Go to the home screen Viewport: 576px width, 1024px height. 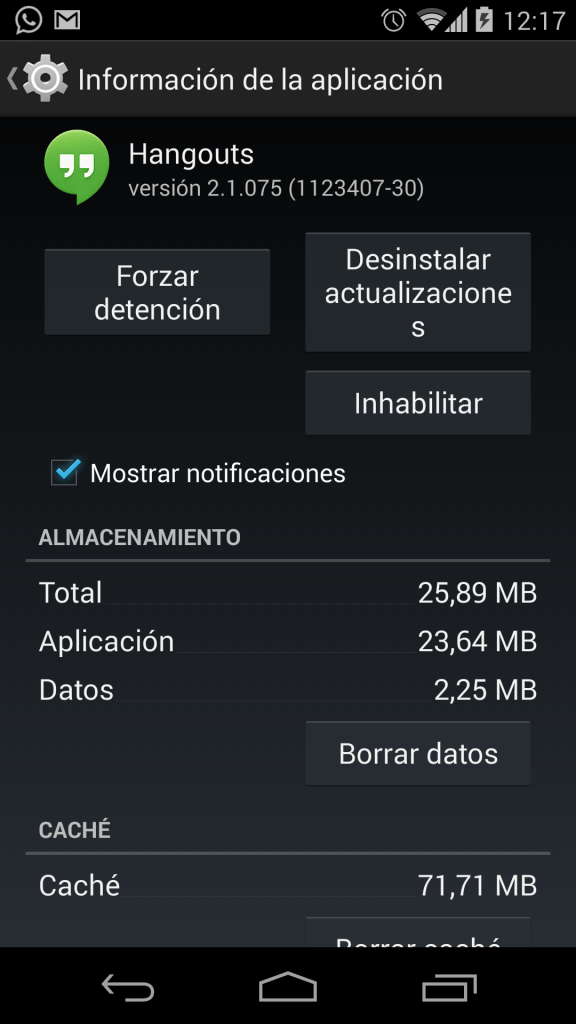coord(288,986)
